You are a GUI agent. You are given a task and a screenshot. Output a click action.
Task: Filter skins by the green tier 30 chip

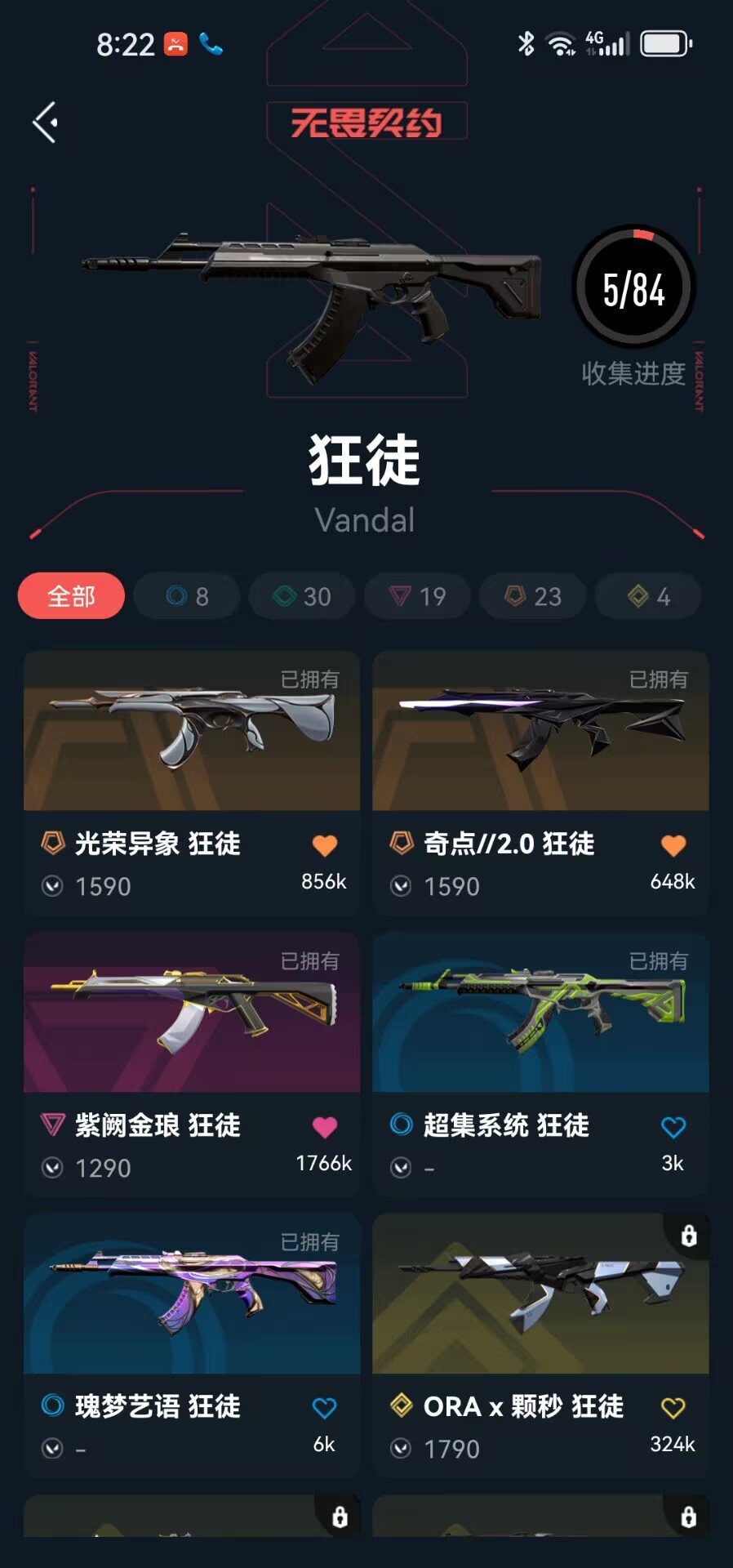point(302,596)
